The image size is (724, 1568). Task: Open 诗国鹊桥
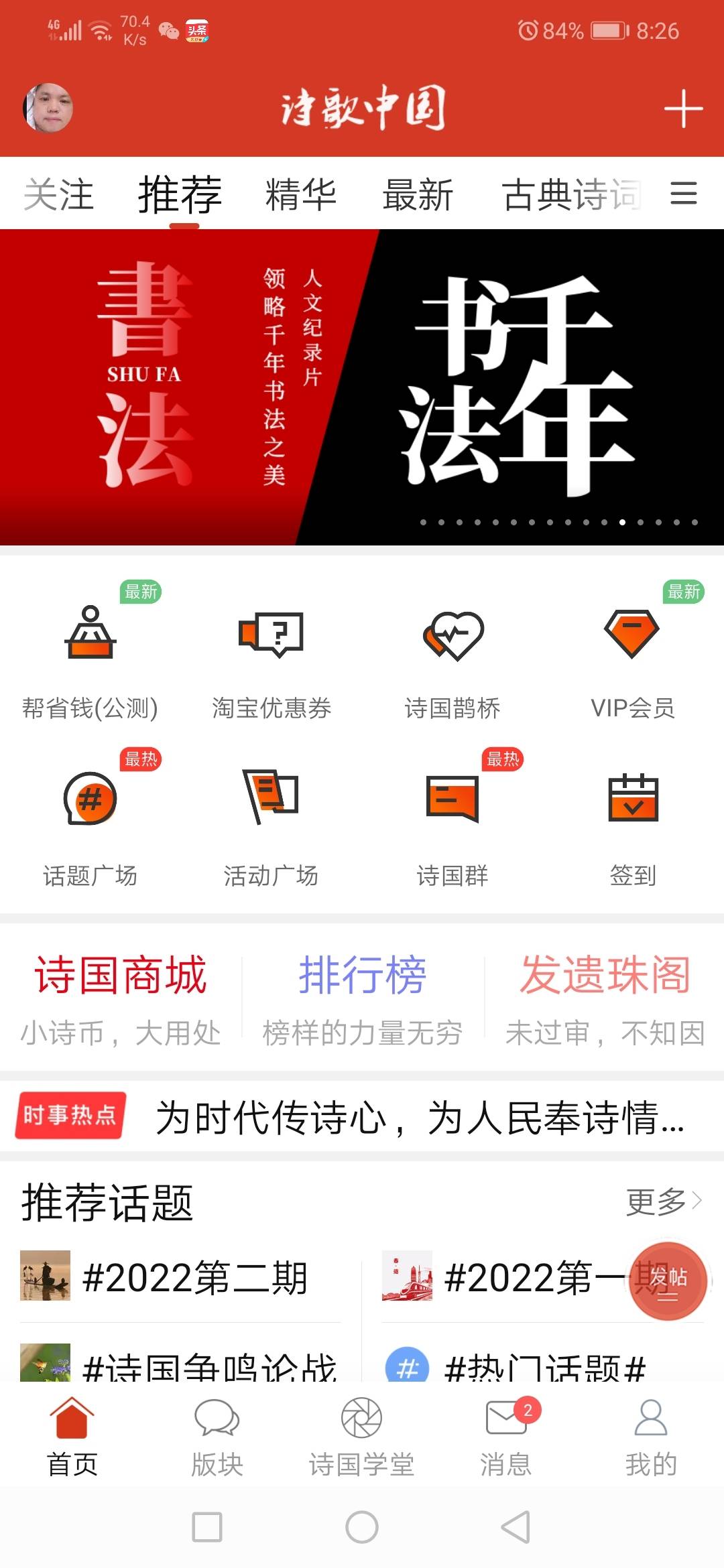(452, 660)
